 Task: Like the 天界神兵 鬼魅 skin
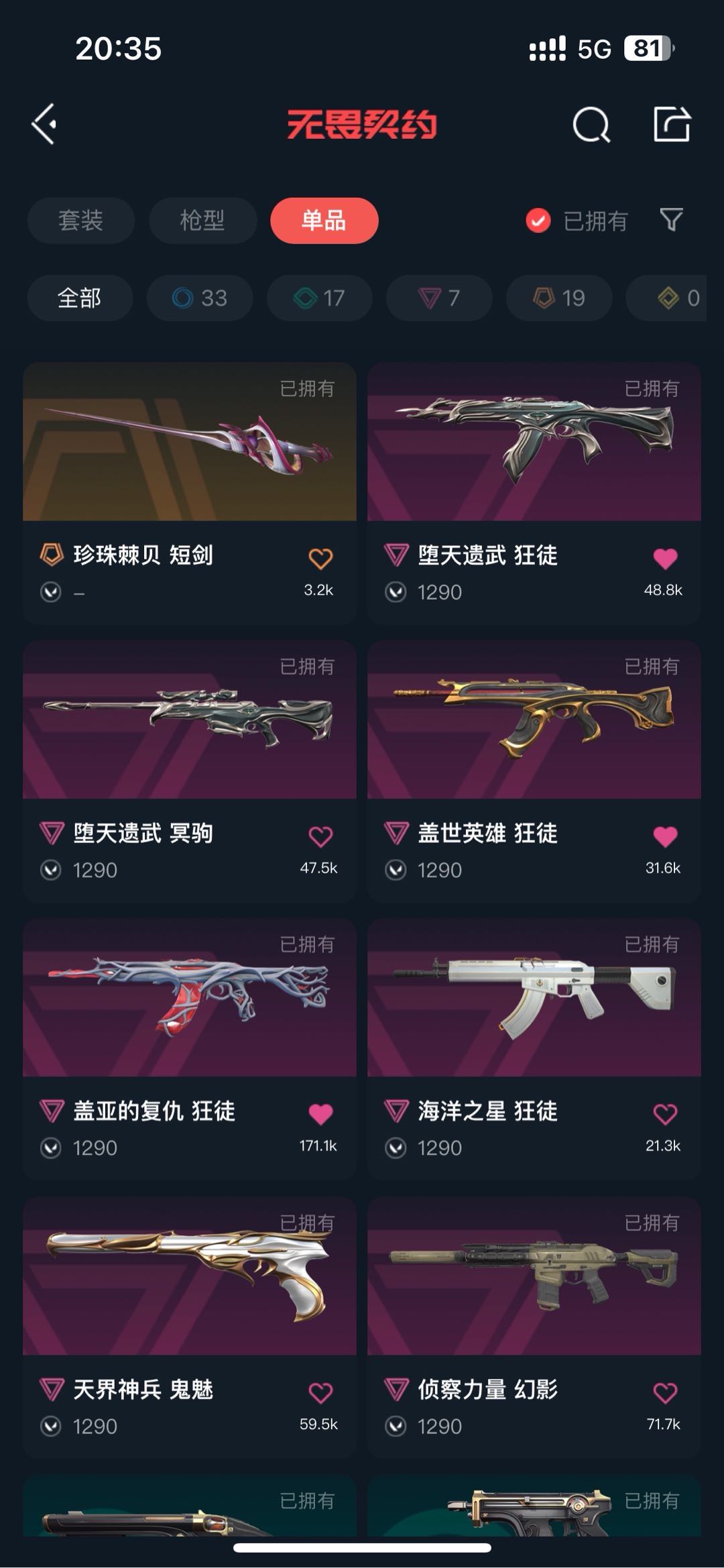[x=320, y=1393]
